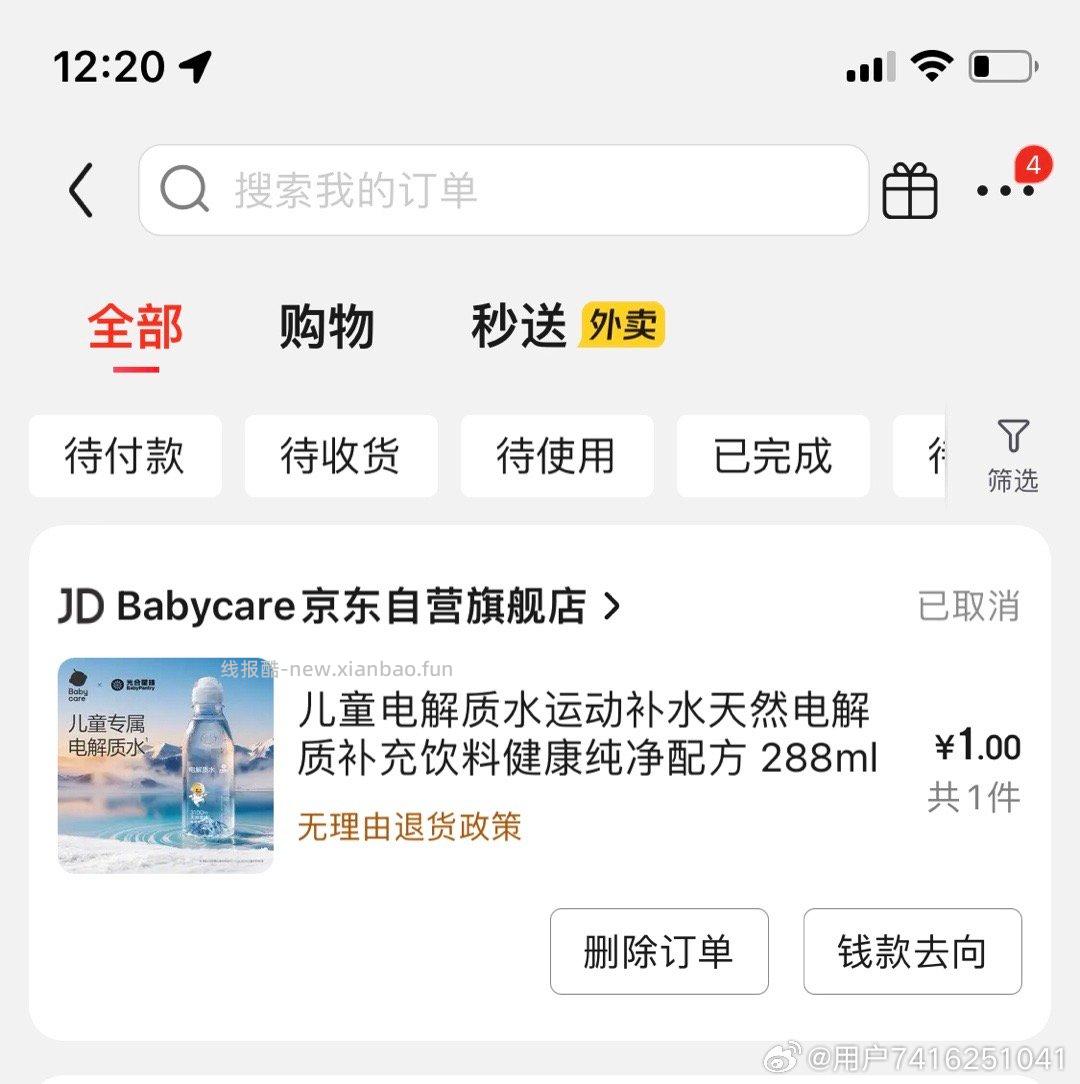Tap 删除订单 to delete the order
1080x1084 pixels.
click(x=658, y=951)
